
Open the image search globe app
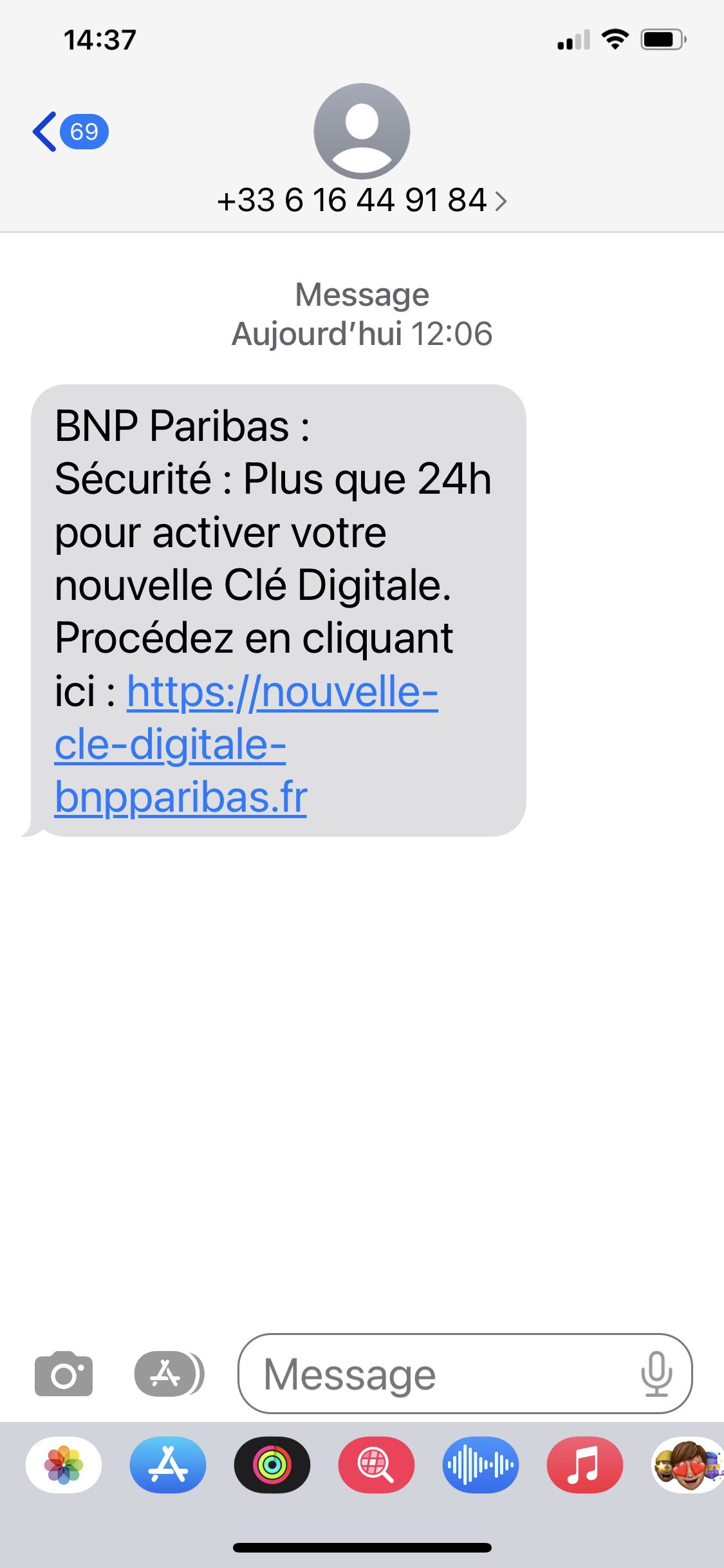(376, 1465)
